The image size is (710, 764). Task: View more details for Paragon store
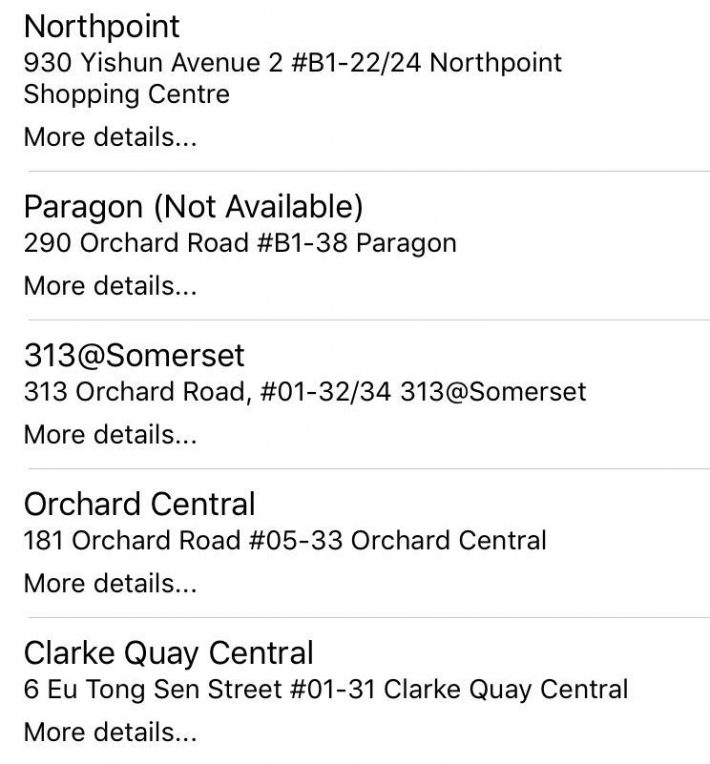(110, 286)
